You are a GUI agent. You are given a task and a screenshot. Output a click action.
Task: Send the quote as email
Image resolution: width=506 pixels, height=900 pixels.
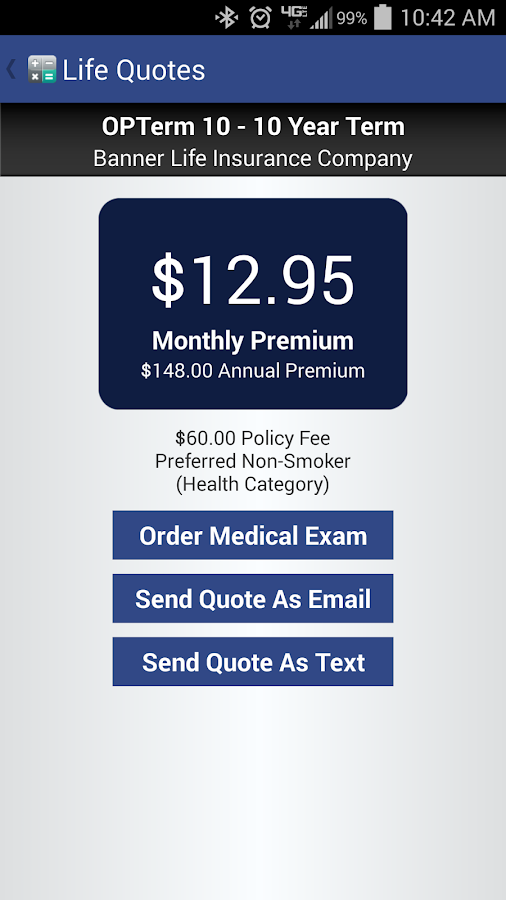coord(253,598)
